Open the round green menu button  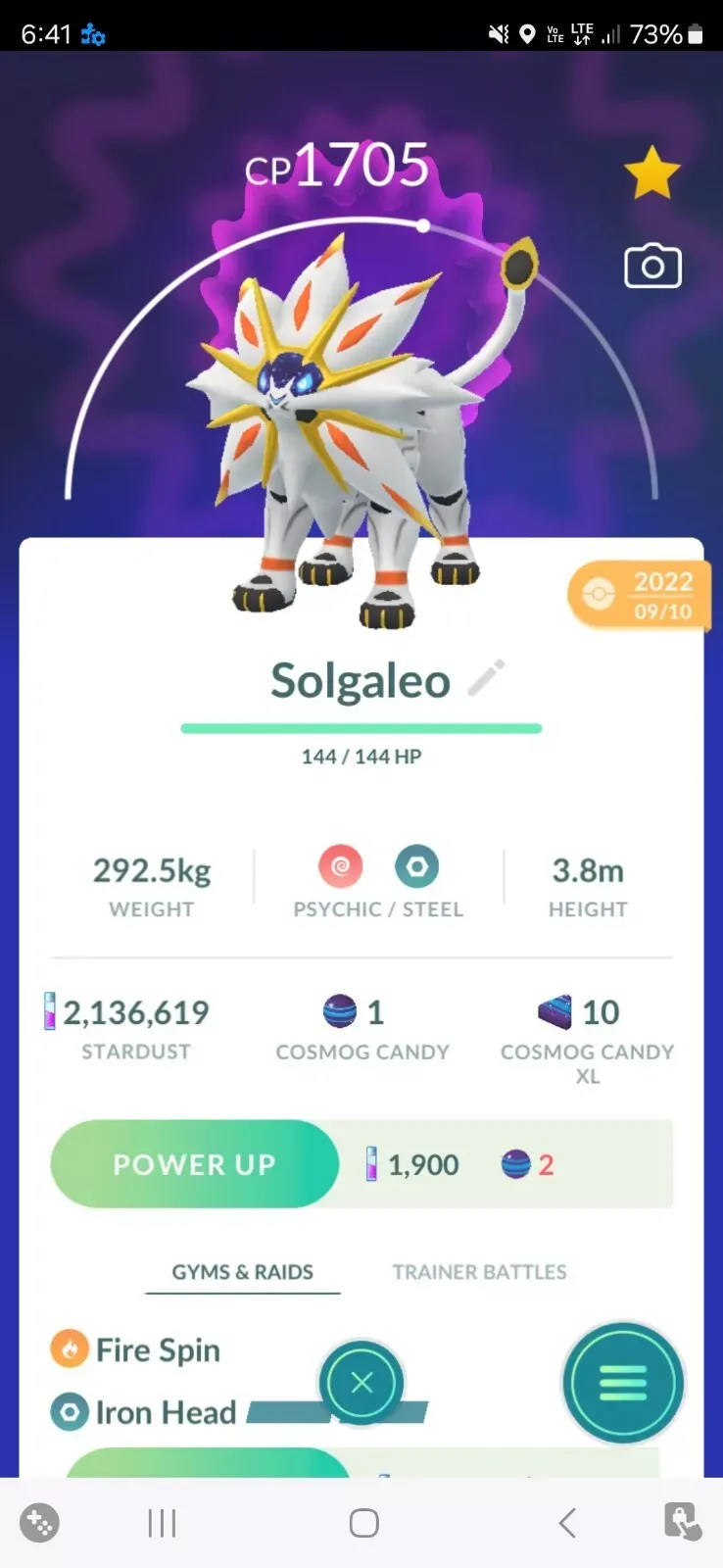[x=623, y=1383]
